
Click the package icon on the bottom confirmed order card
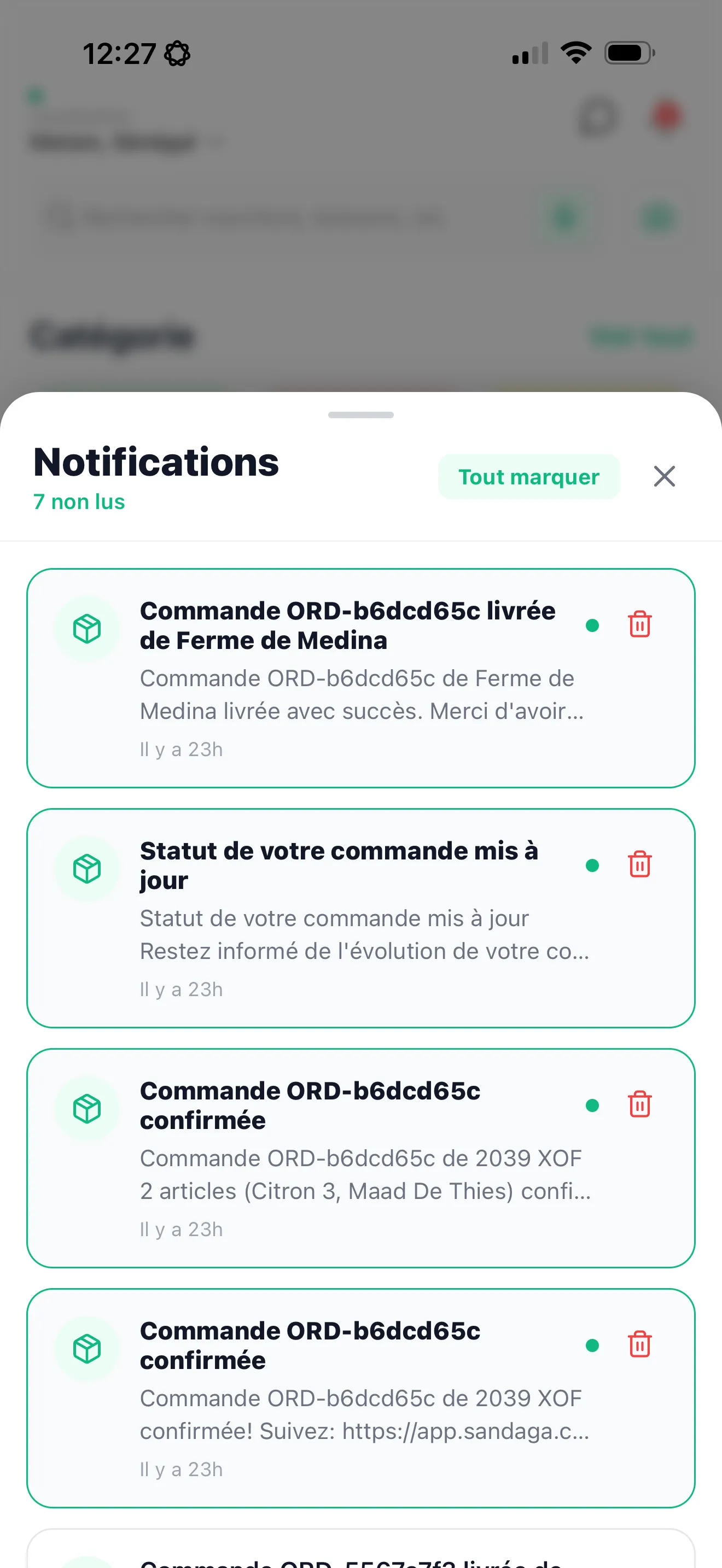[87, 1348]
